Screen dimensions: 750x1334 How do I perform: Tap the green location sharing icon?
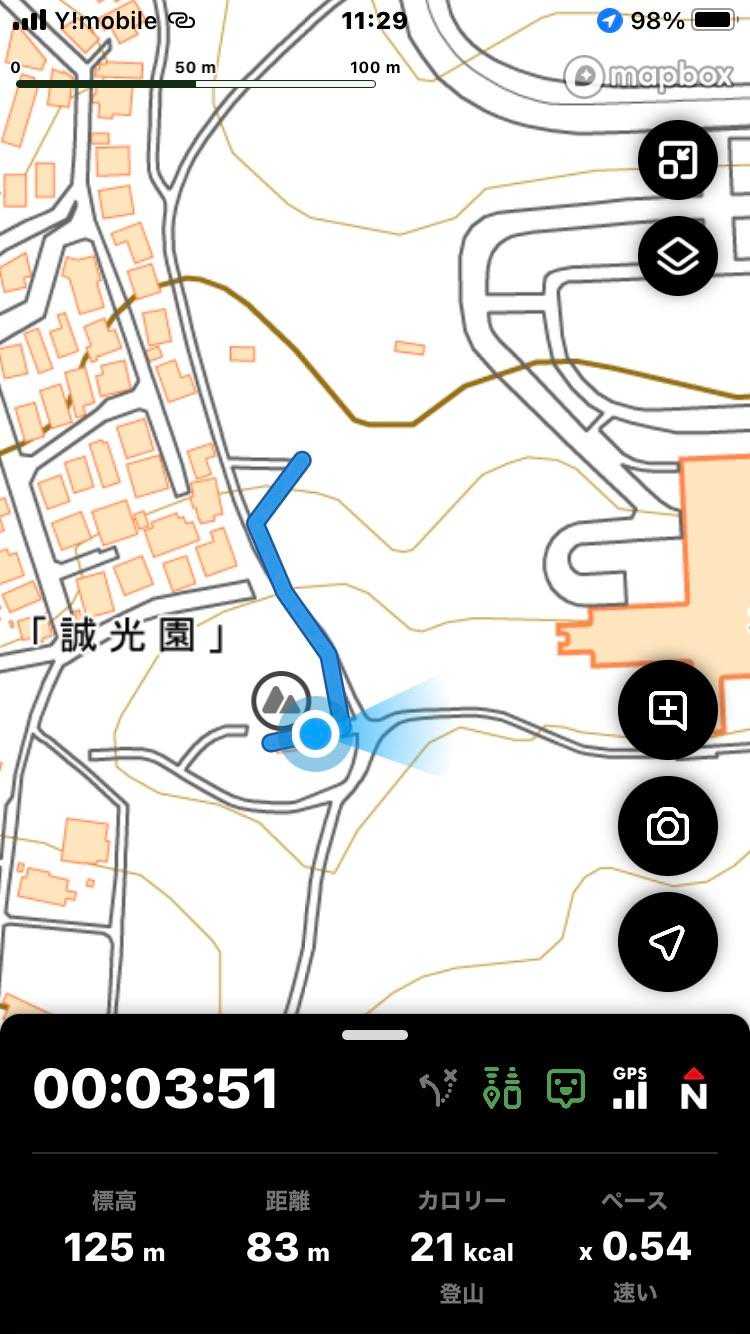coord(502,1089)
